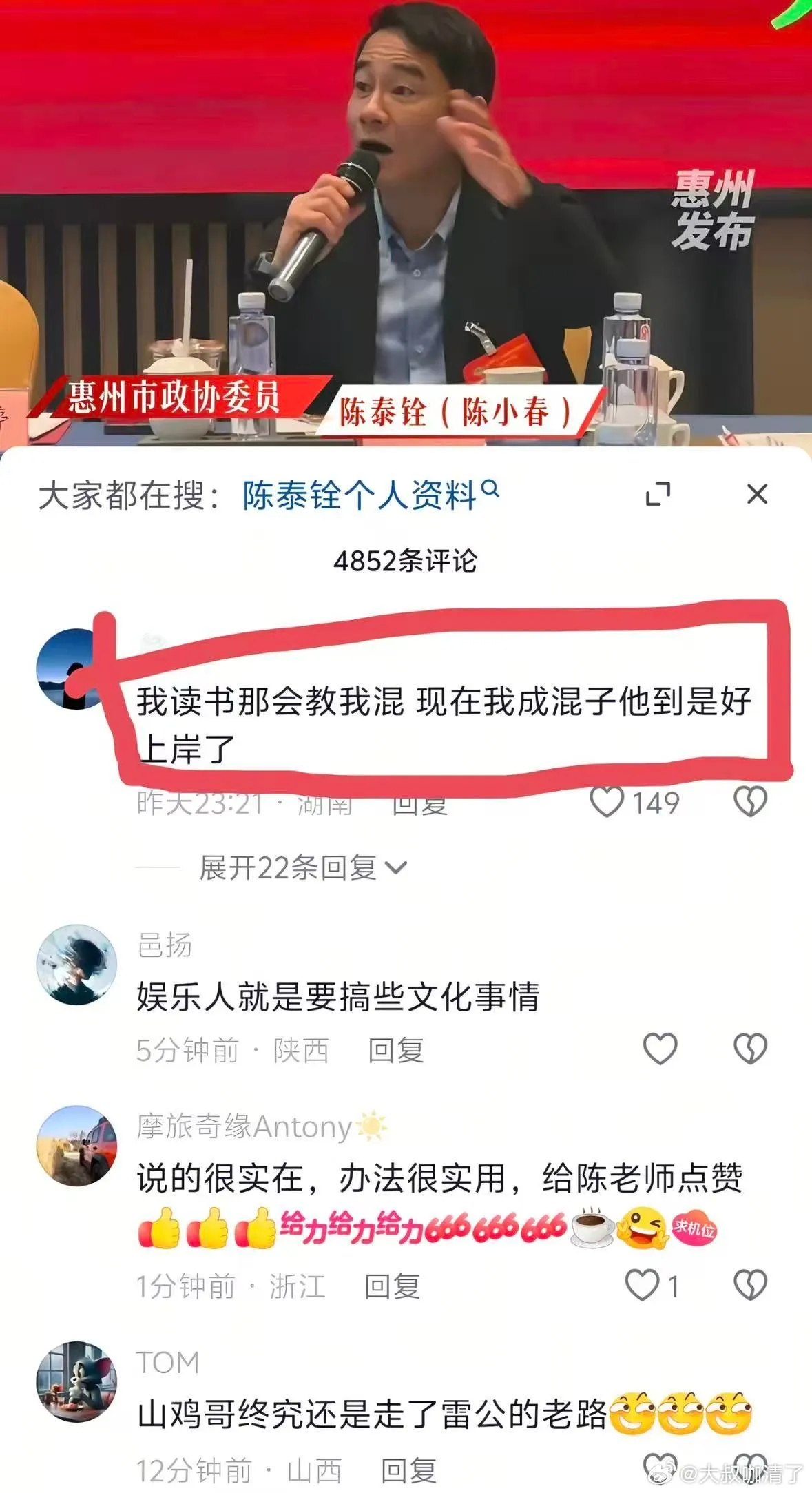The height and width of the screenshot is (1493, 812).
Task: Dislike 摩旅奇缘Antony's comment
Action: [750, 1286]
